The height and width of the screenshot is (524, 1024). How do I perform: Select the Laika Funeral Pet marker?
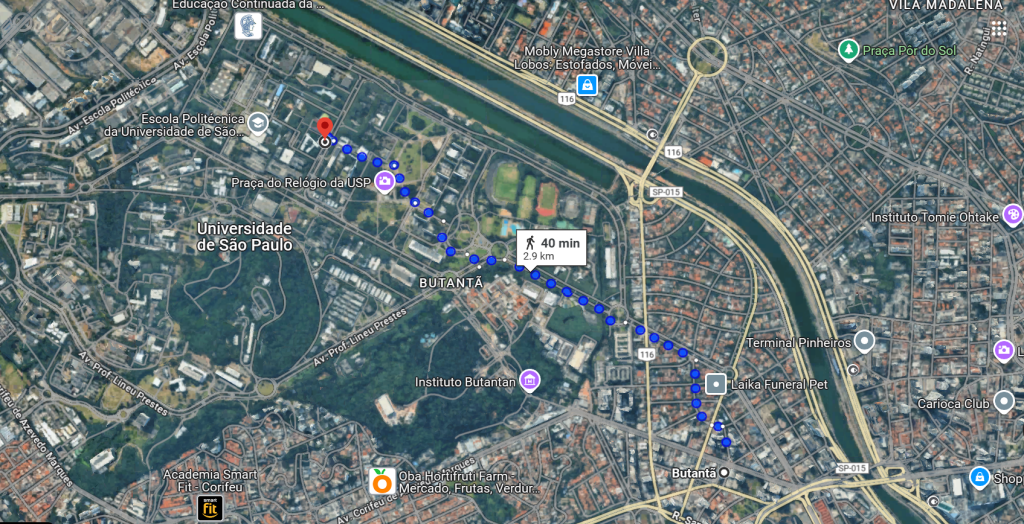[715, 384]
